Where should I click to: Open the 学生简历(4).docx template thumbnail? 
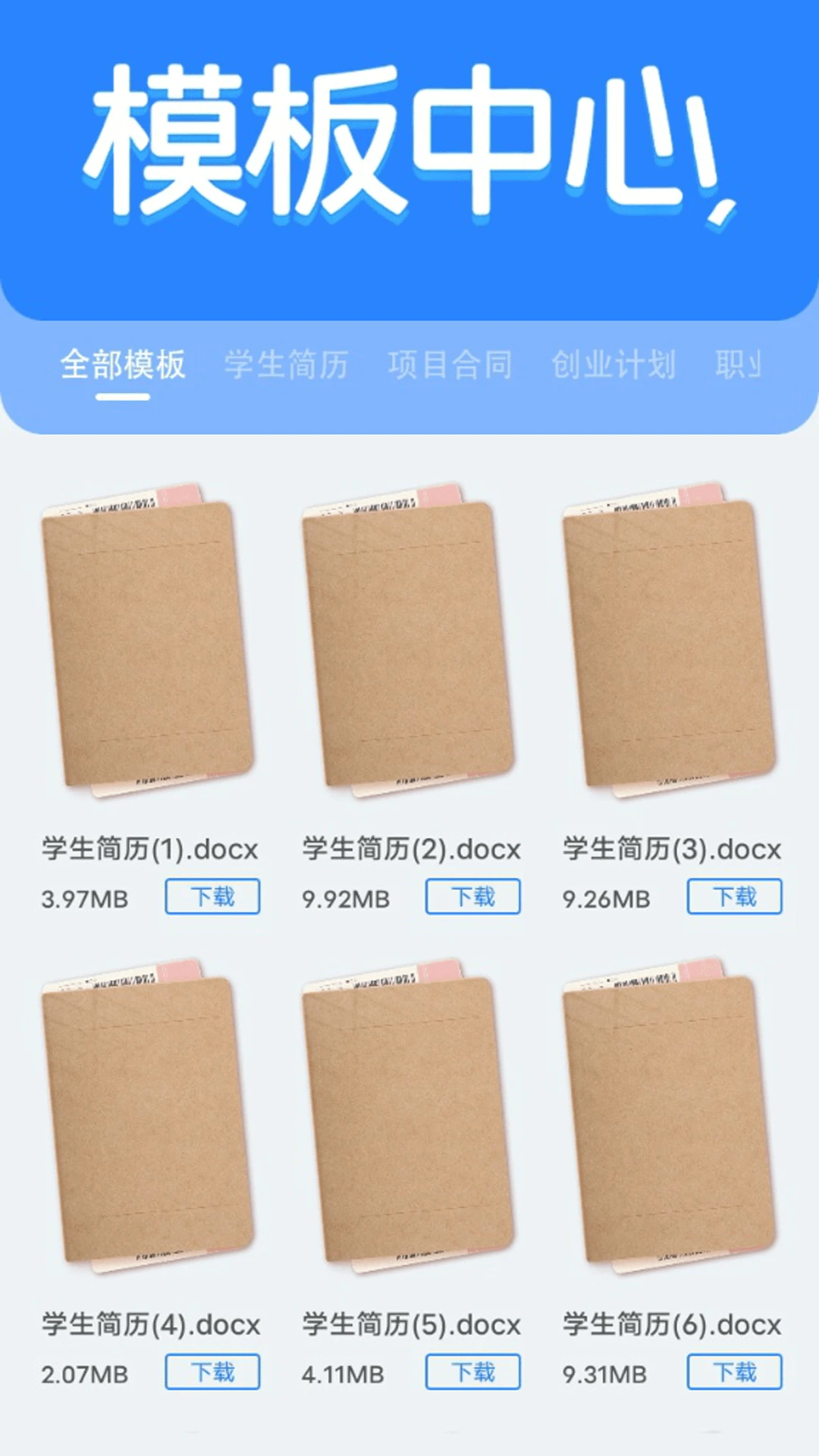148,1116
